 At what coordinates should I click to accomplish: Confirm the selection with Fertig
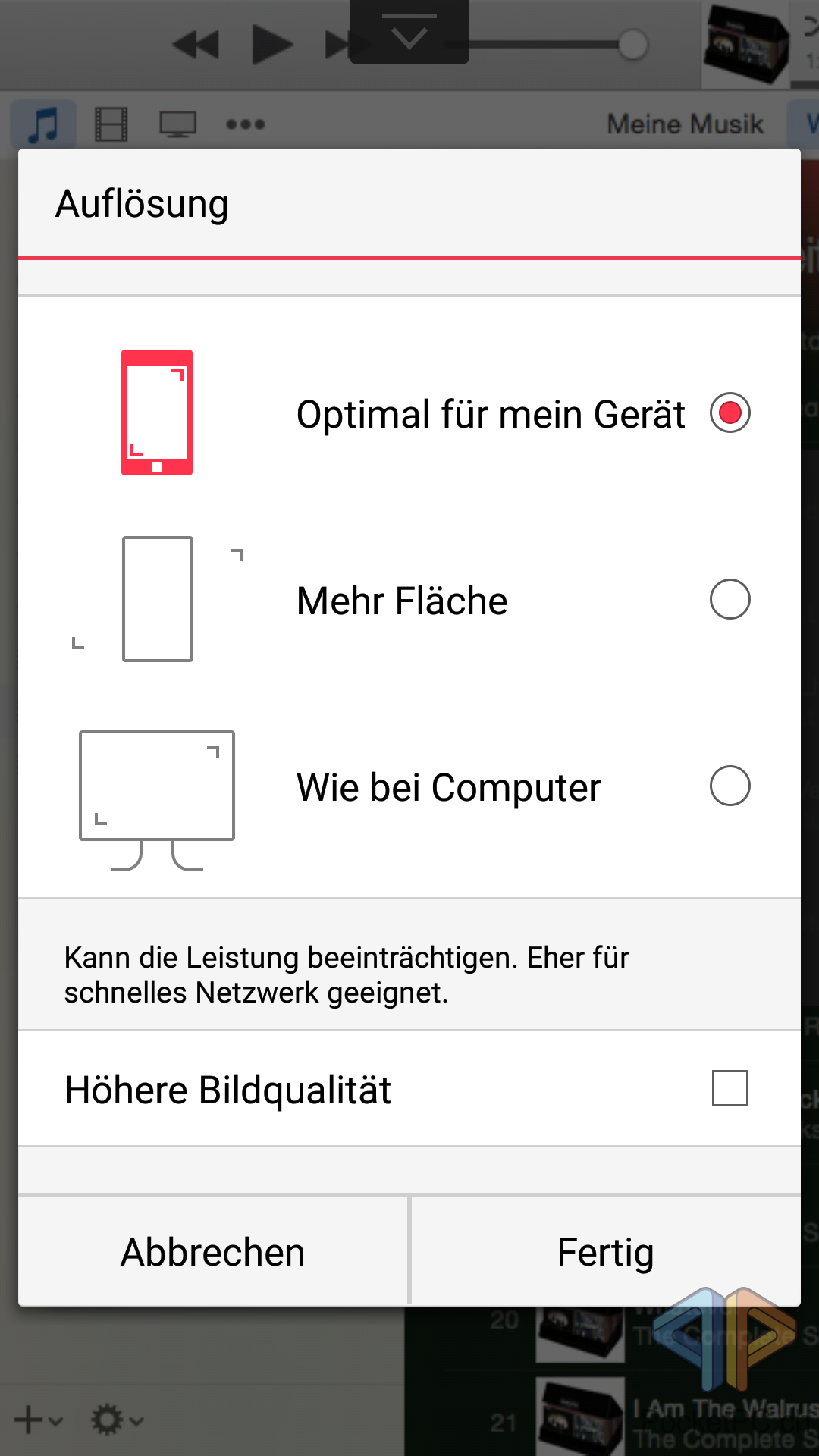point(605,1252)
